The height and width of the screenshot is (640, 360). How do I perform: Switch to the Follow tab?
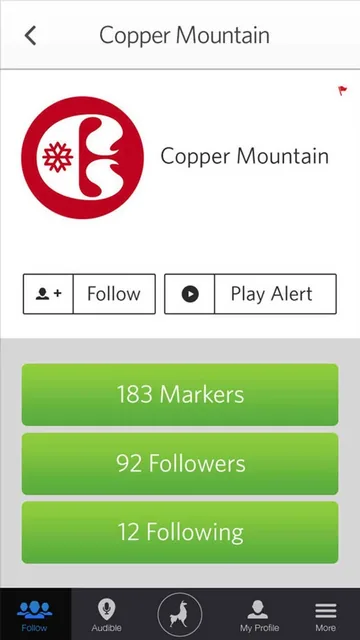35,614
